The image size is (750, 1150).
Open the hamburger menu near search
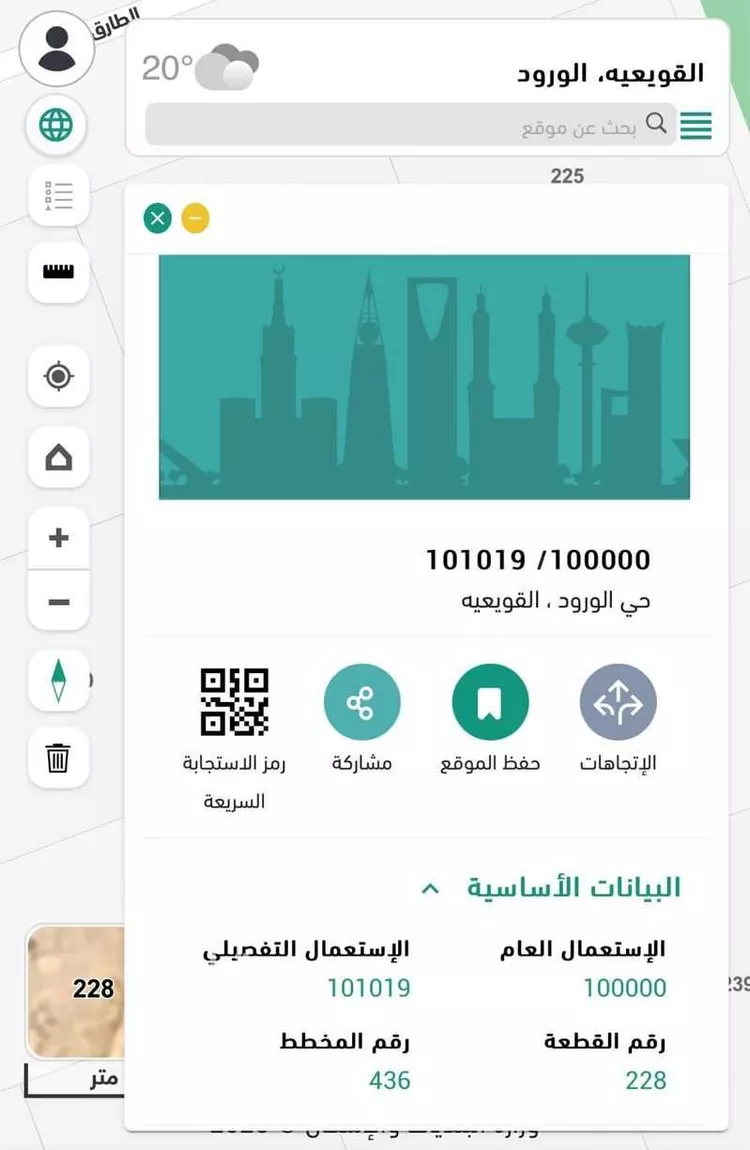point(697,125)
